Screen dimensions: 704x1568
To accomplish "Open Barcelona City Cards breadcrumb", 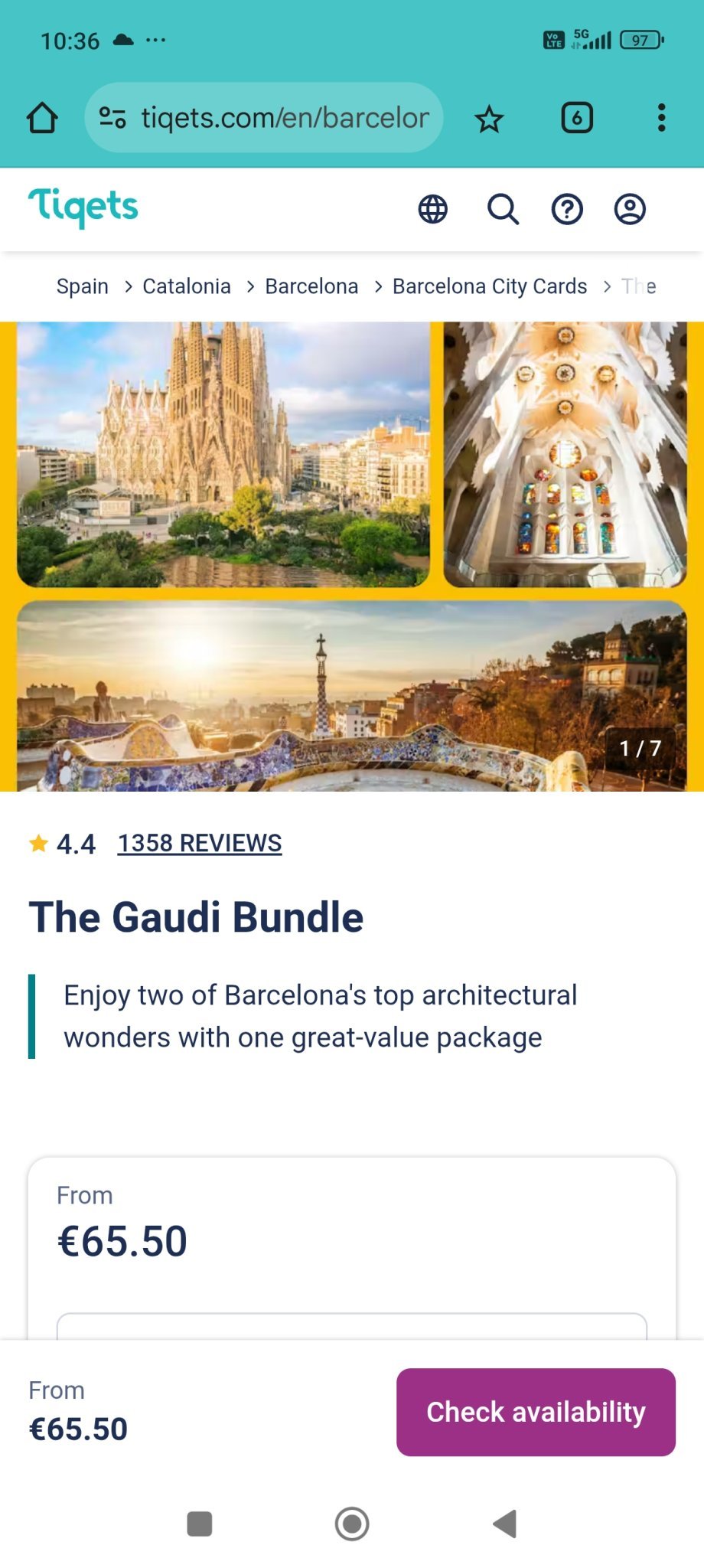I will coord(490,286).
